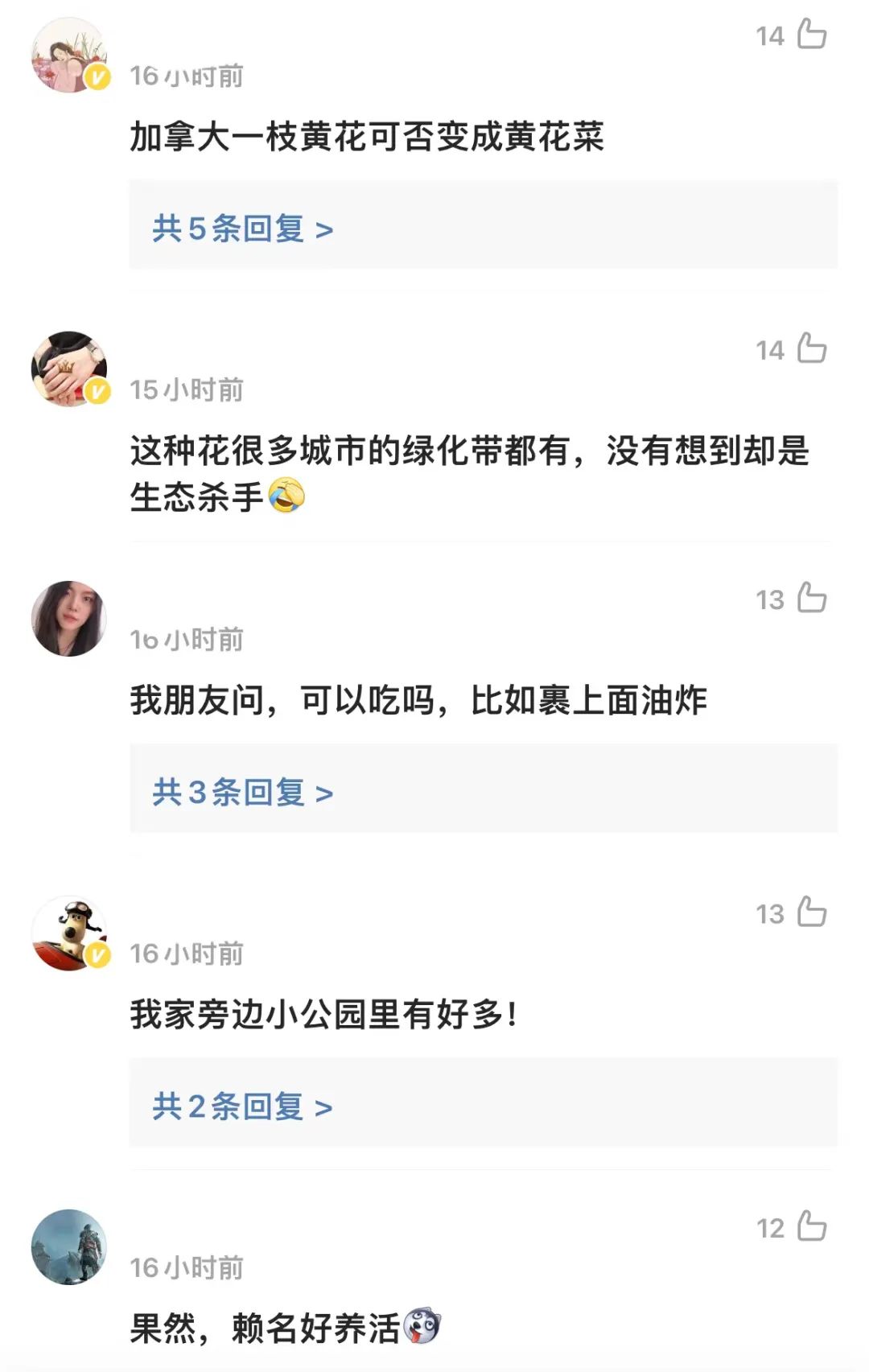Image resolution: width=869 pixels, height=1372 pixels.
Task: Open avatar of the 小公园 commenter
Action: [x=69, y=933]
